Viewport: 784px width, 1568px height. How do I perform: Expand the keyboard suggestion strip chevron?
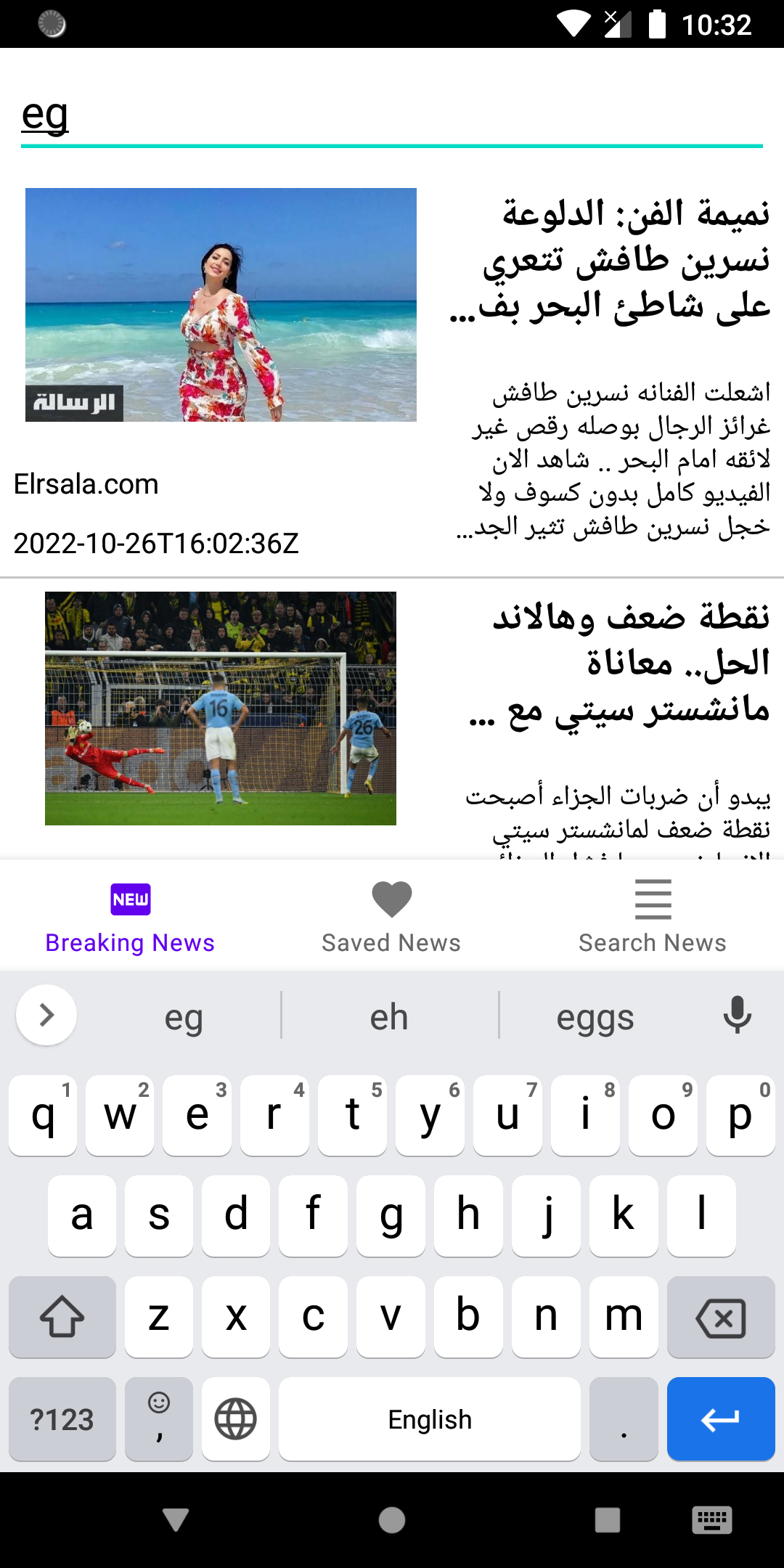(46, 1016)
